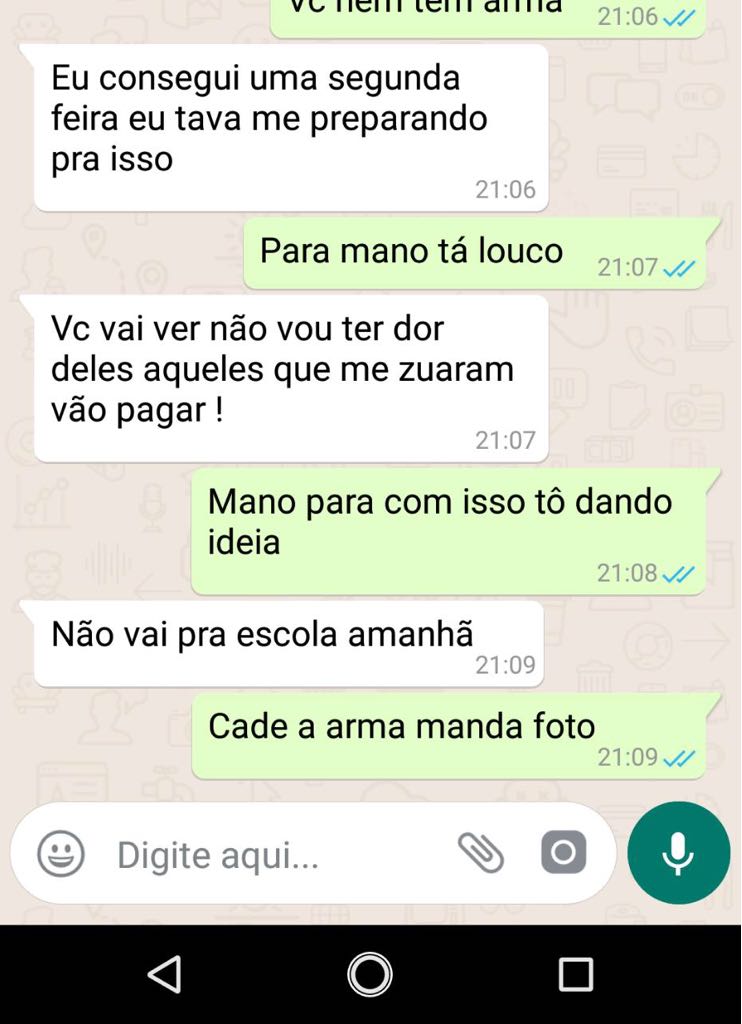742x1024 pixels.
Task: Open the attachment paperclip
Action: [x=481, y=853]
